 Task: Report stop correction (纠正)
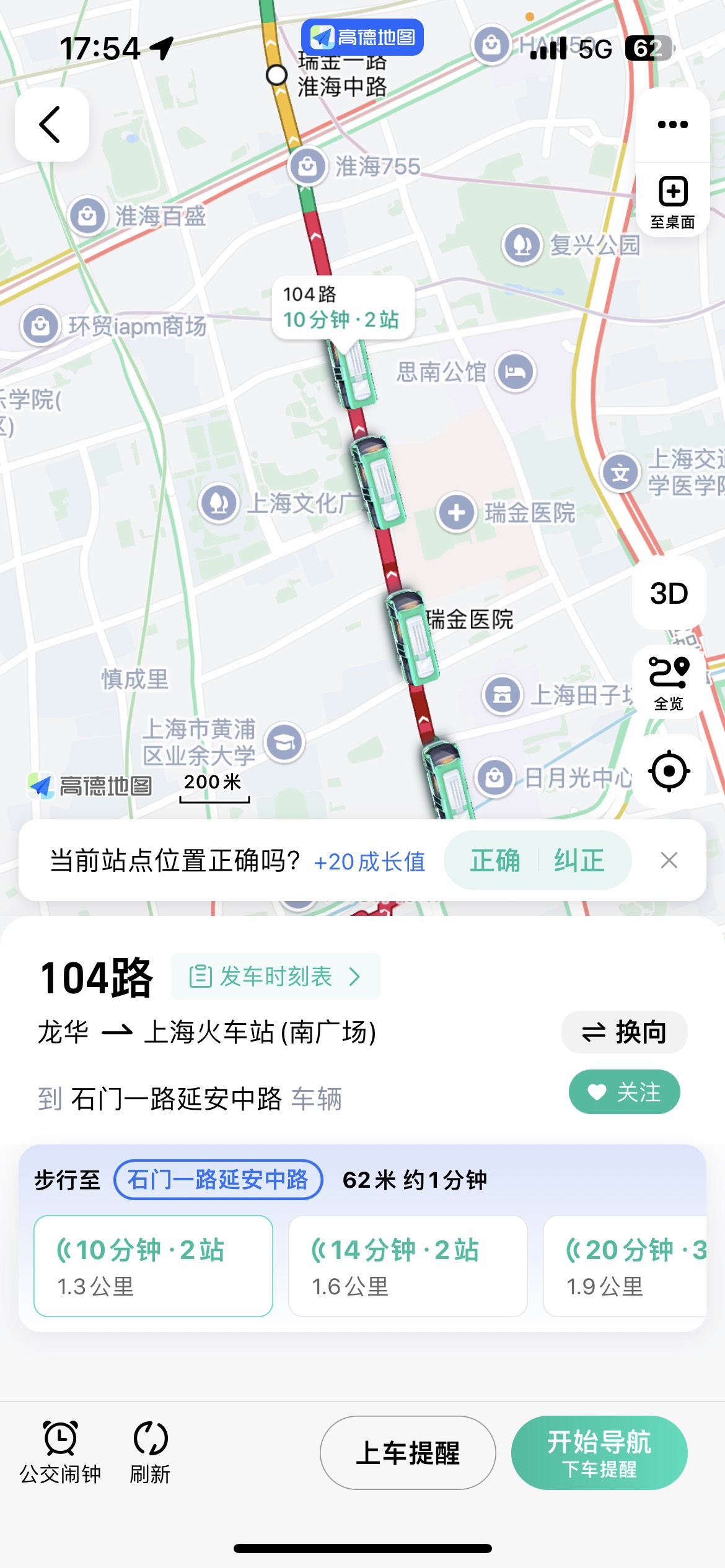579,861
